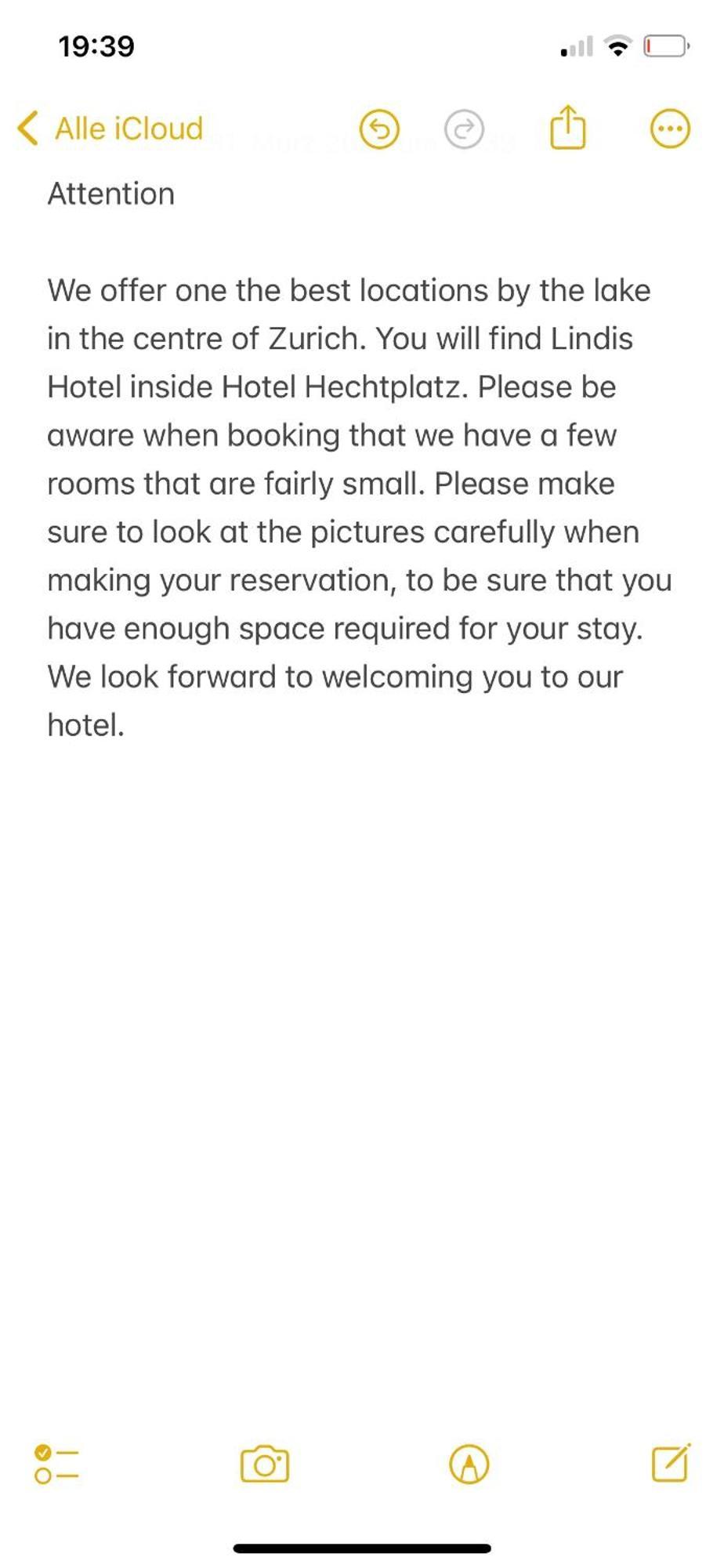Go back to Alle iCloud folder
The image size is (724, 1568).
tap(110, 129)
